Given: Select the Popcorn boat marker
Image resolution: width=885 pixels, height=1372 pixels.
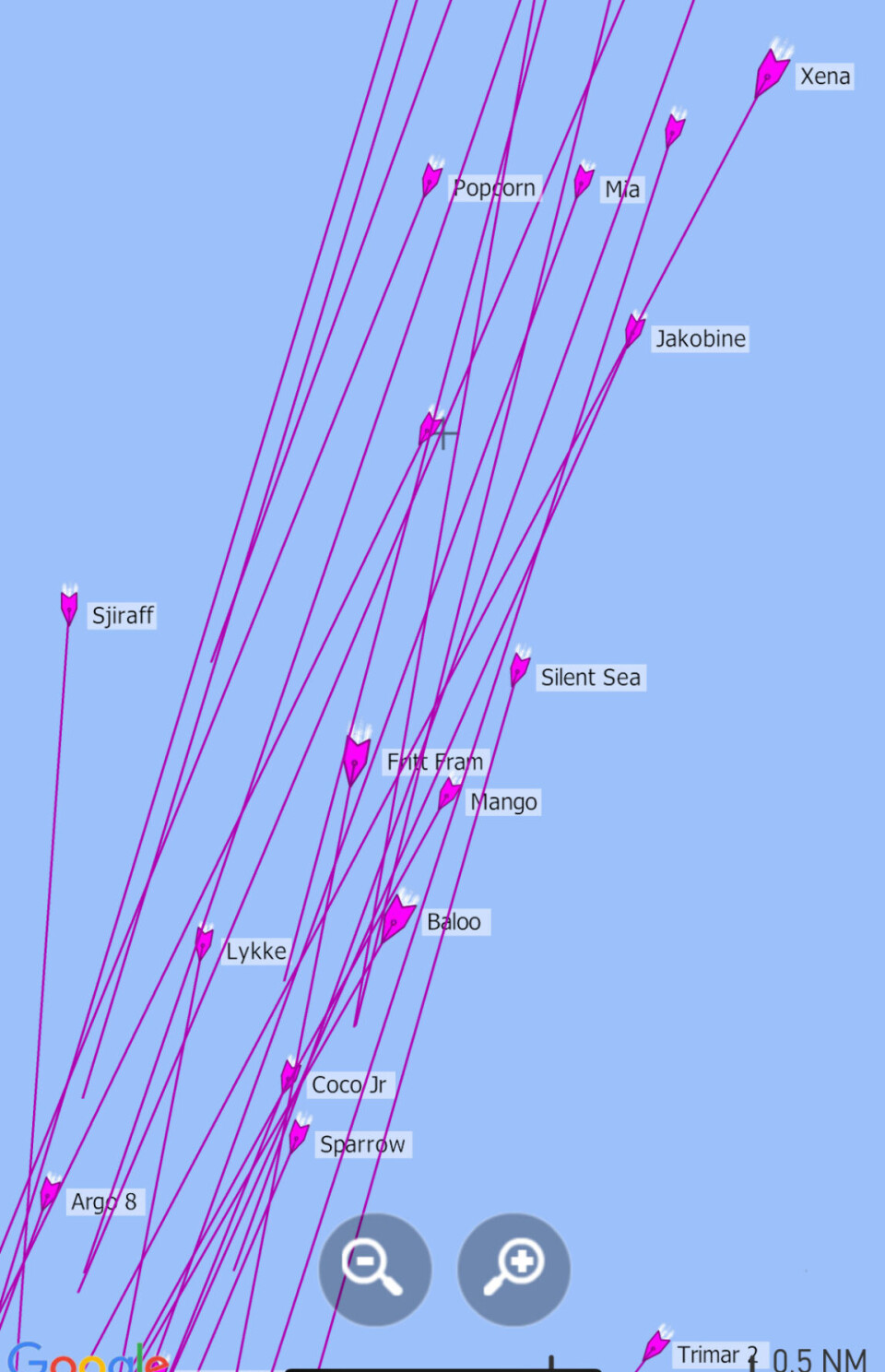Looking at the screenshot, I should tap(431, 178).
